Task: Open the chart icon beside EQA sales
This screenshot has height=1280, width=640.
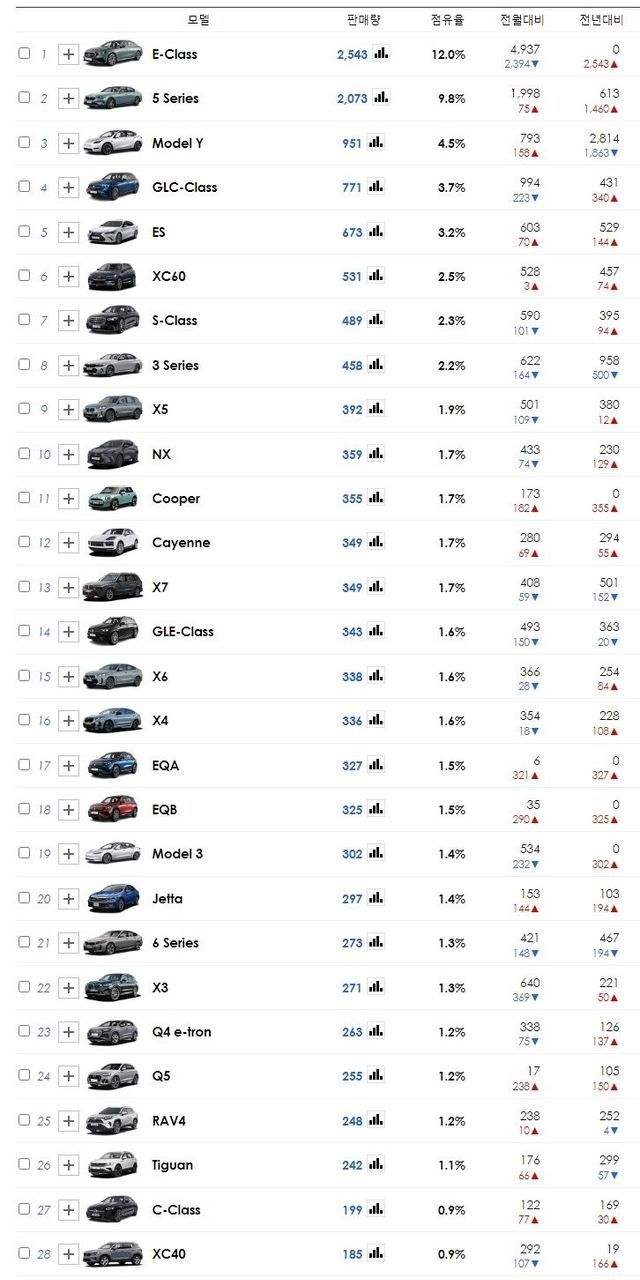Action: [x=376, y=765]
